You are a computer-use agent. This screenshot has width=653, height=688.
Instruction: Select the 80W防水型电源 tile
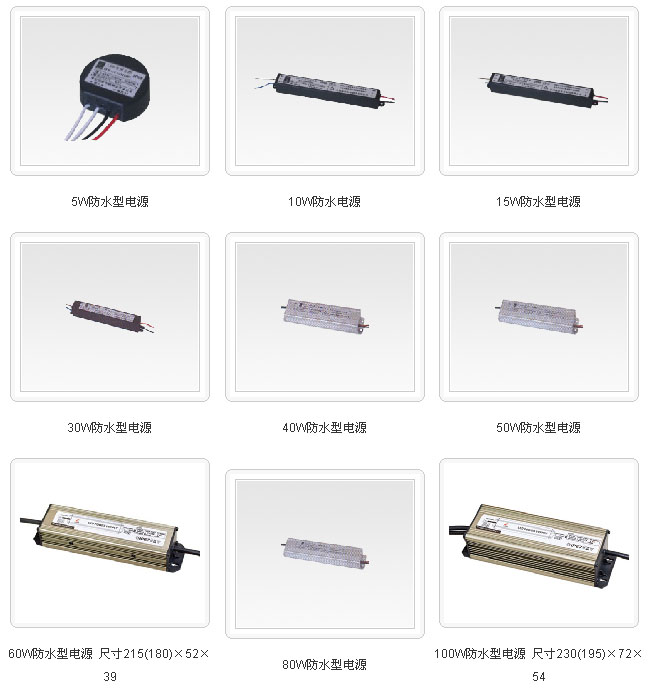pos(325,553)
